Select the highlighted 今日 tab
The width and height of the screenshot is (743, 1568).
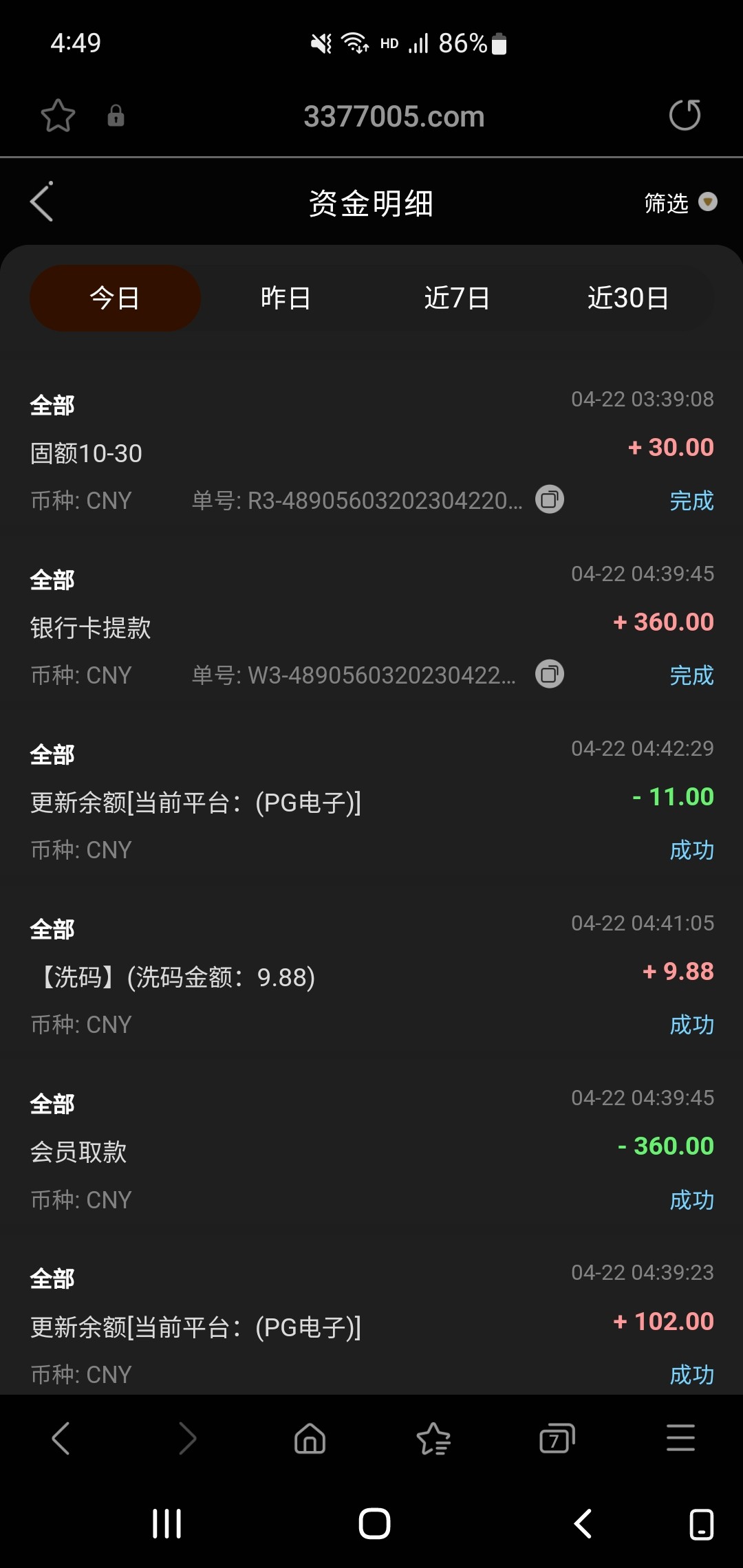point(114,297)
